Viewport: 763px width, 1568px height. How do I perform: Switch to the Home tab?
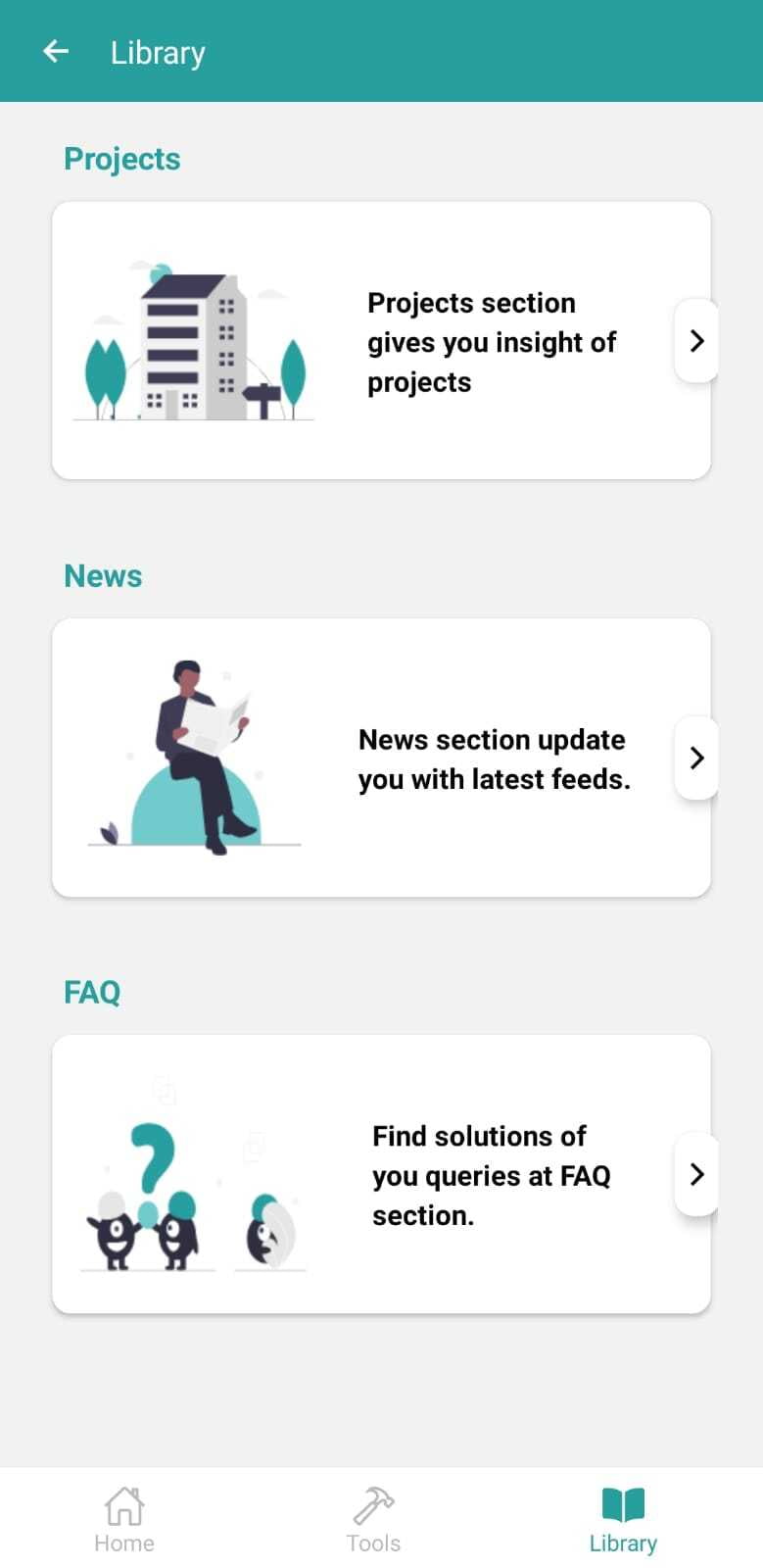tap(124, 1519)
